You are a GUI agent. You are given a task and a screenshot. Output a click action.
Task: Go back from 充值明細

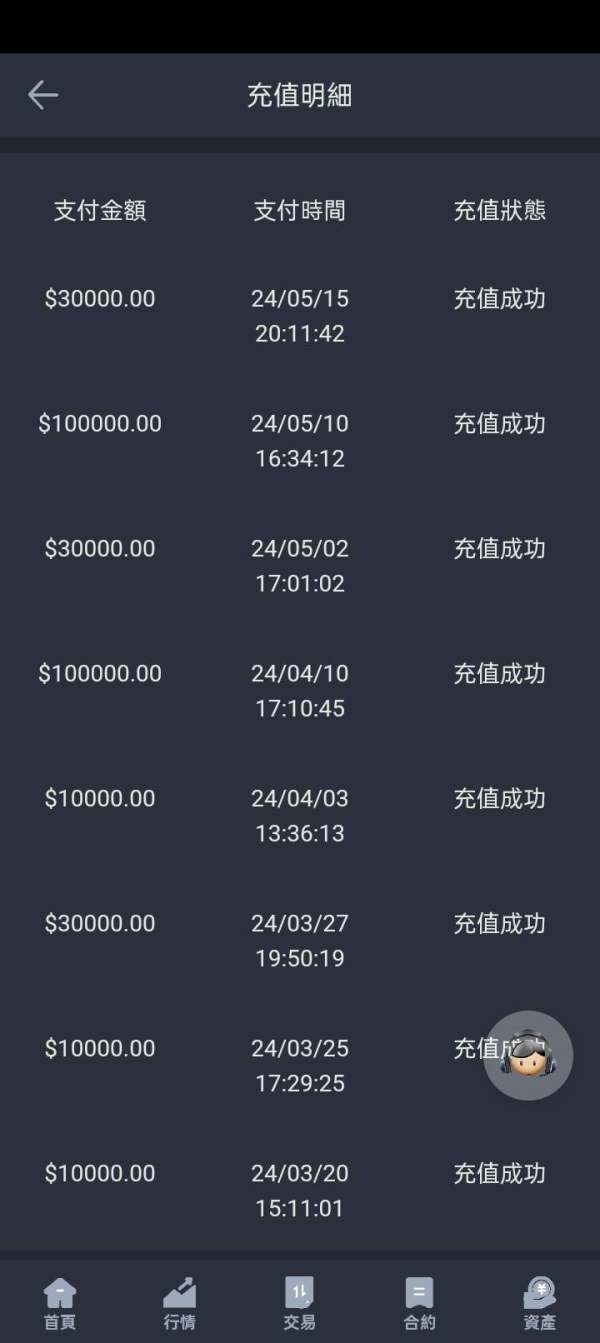click(x=43, y=95)
